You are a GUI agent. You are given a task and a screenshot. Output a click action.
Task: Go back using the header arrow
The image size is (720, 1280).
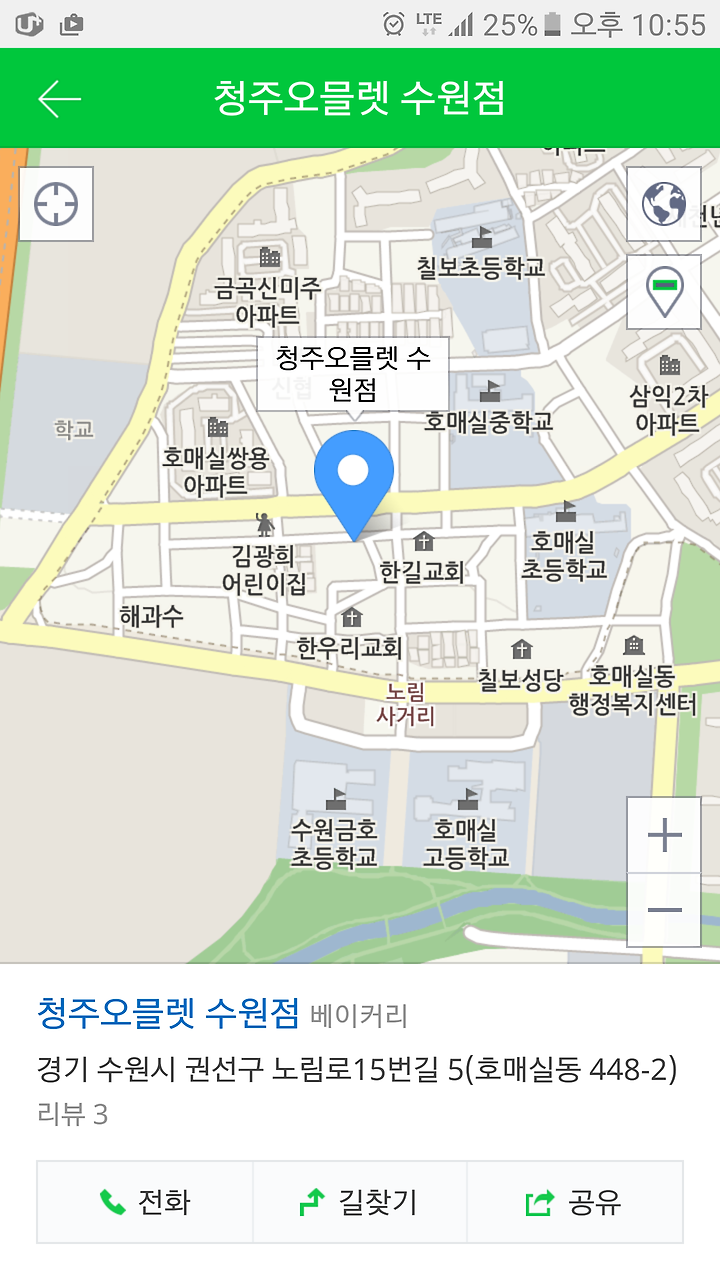[x=59, y=98]
